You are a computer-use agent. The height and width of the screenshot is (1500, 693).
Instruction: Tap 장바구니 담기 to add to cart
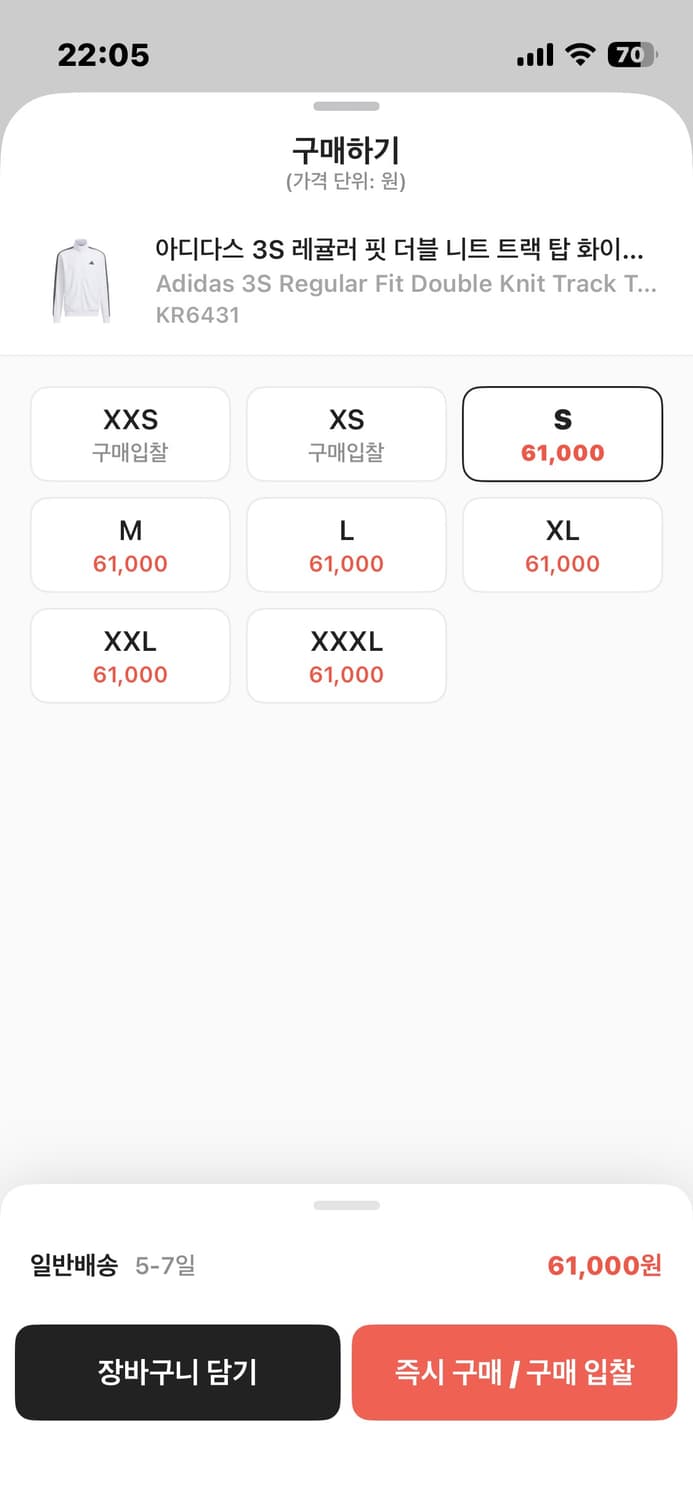tap(178, 1372)
